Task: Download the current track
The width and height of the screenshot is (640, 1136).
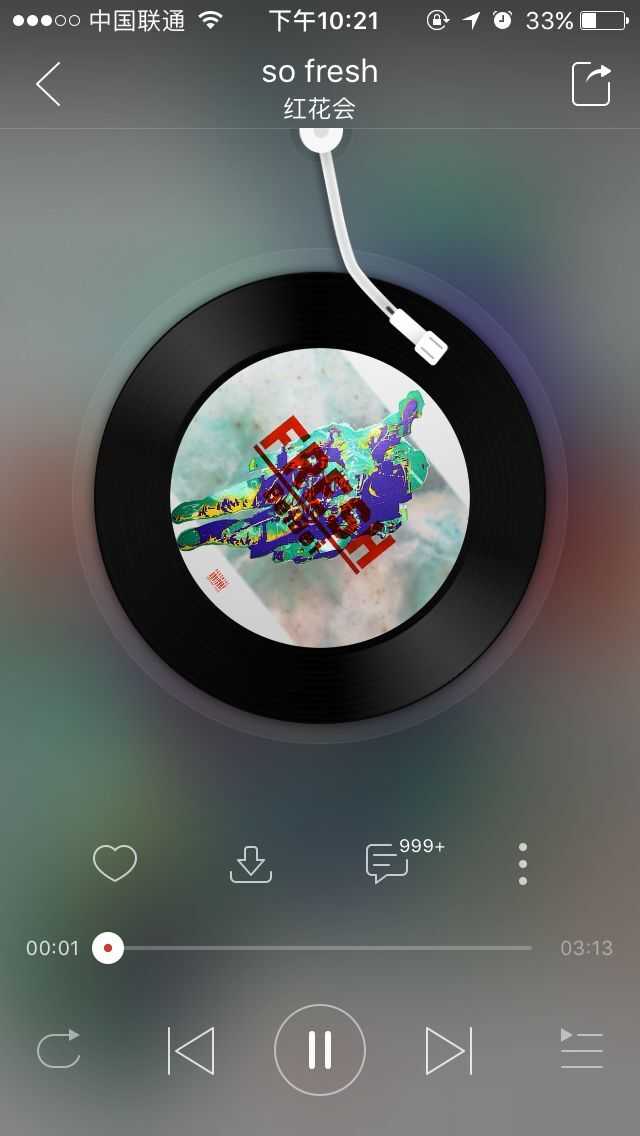Action: point(251,864)
